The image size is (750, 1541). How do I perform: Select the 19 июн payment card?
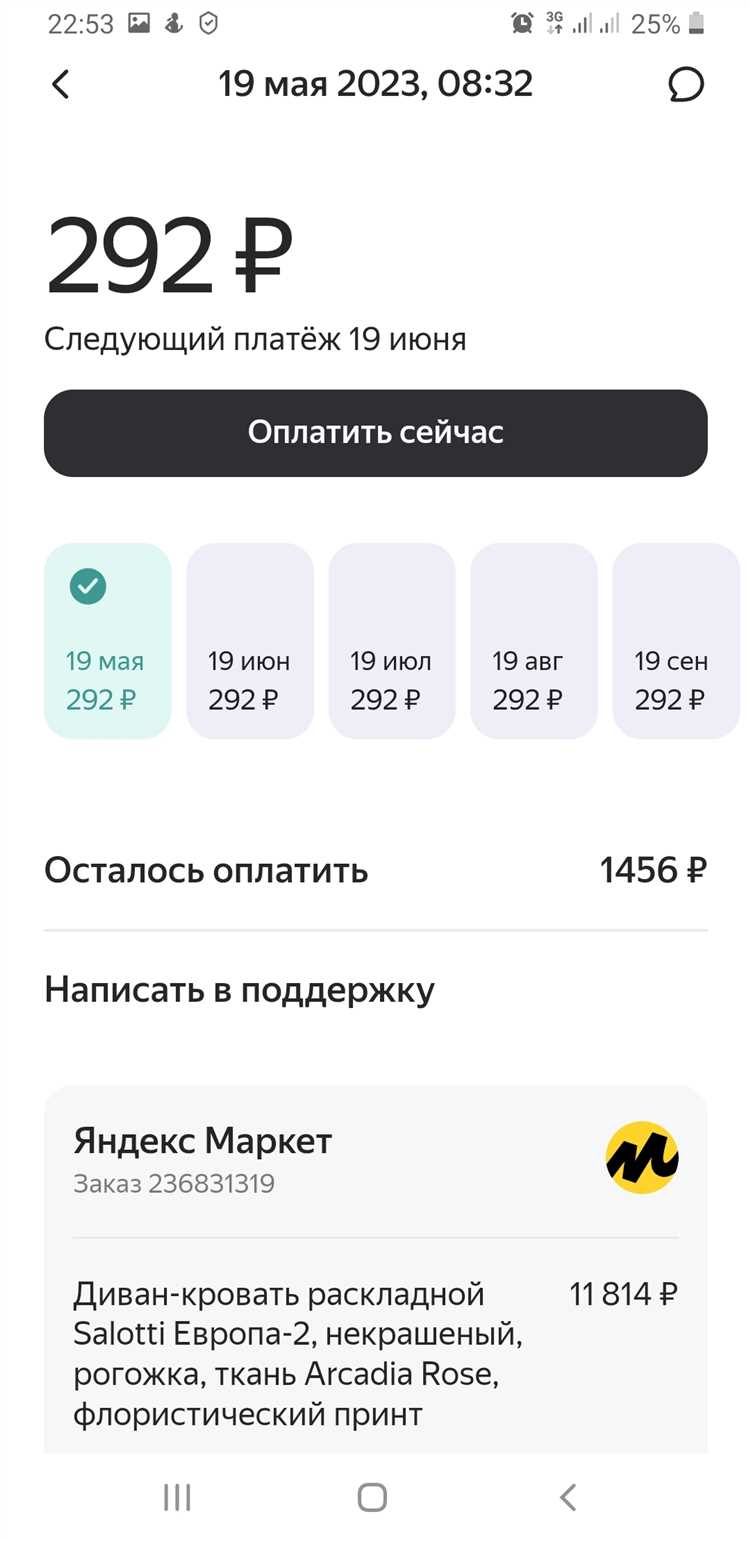(249, 641)
